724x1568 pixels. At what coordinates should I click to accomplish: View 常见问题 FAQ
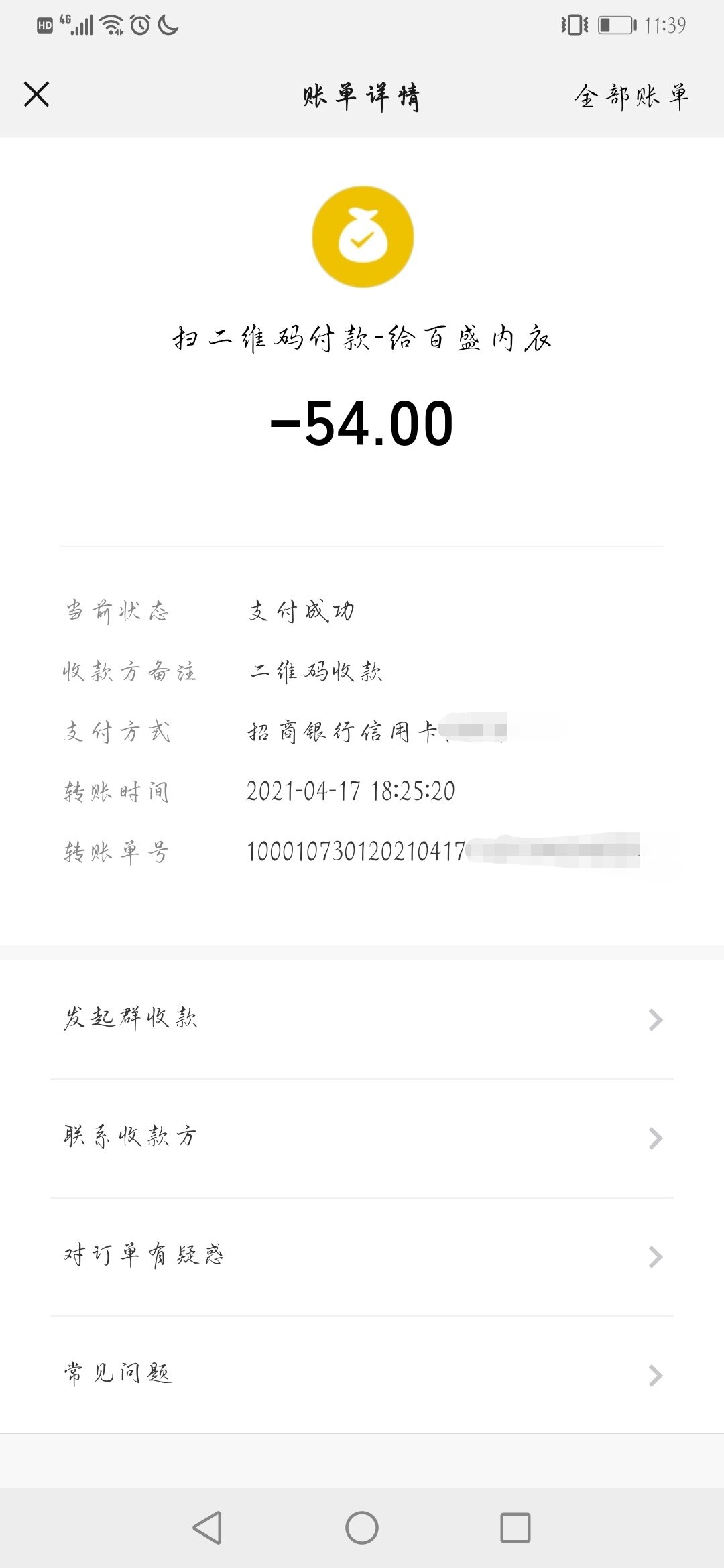coord(362,1375)
